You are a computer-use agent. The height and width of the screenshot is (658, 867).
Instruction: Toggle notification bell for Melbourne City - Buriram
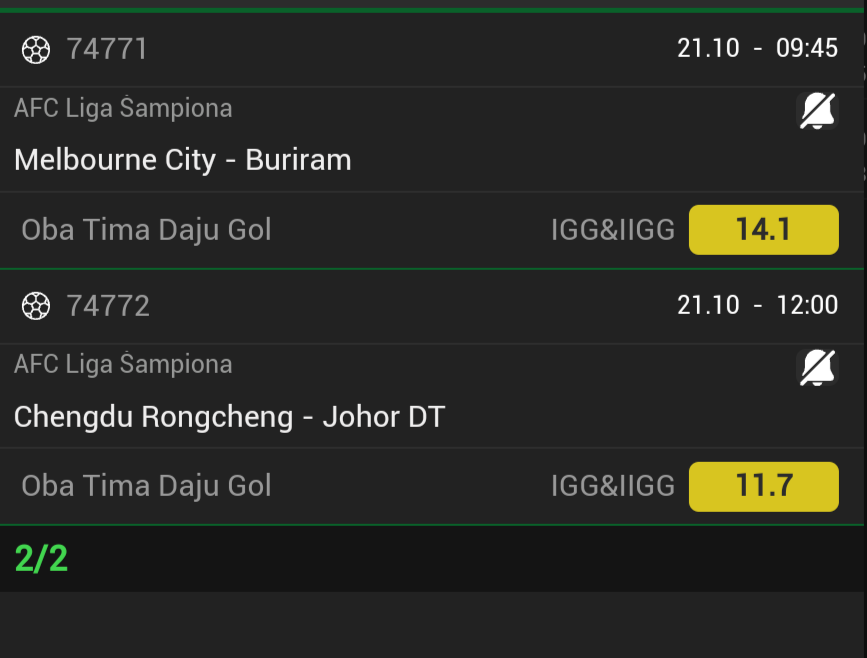point(817,110)
